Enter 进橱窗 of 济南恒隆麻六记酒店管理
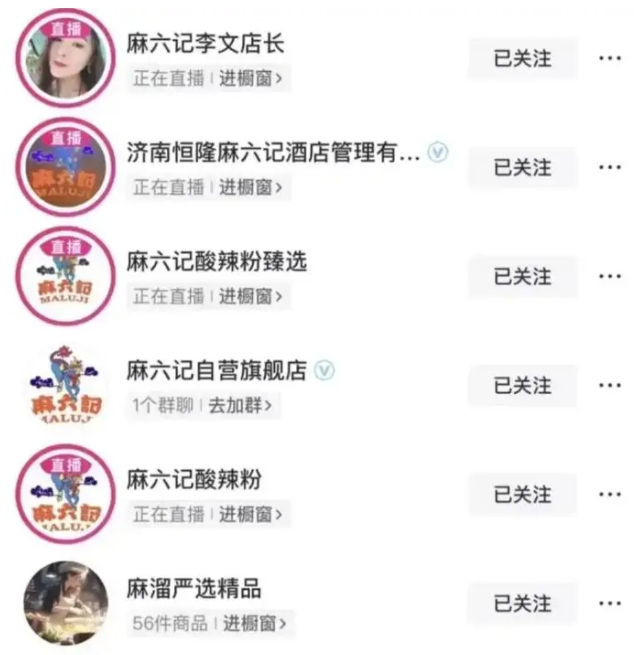 (251, 187)
